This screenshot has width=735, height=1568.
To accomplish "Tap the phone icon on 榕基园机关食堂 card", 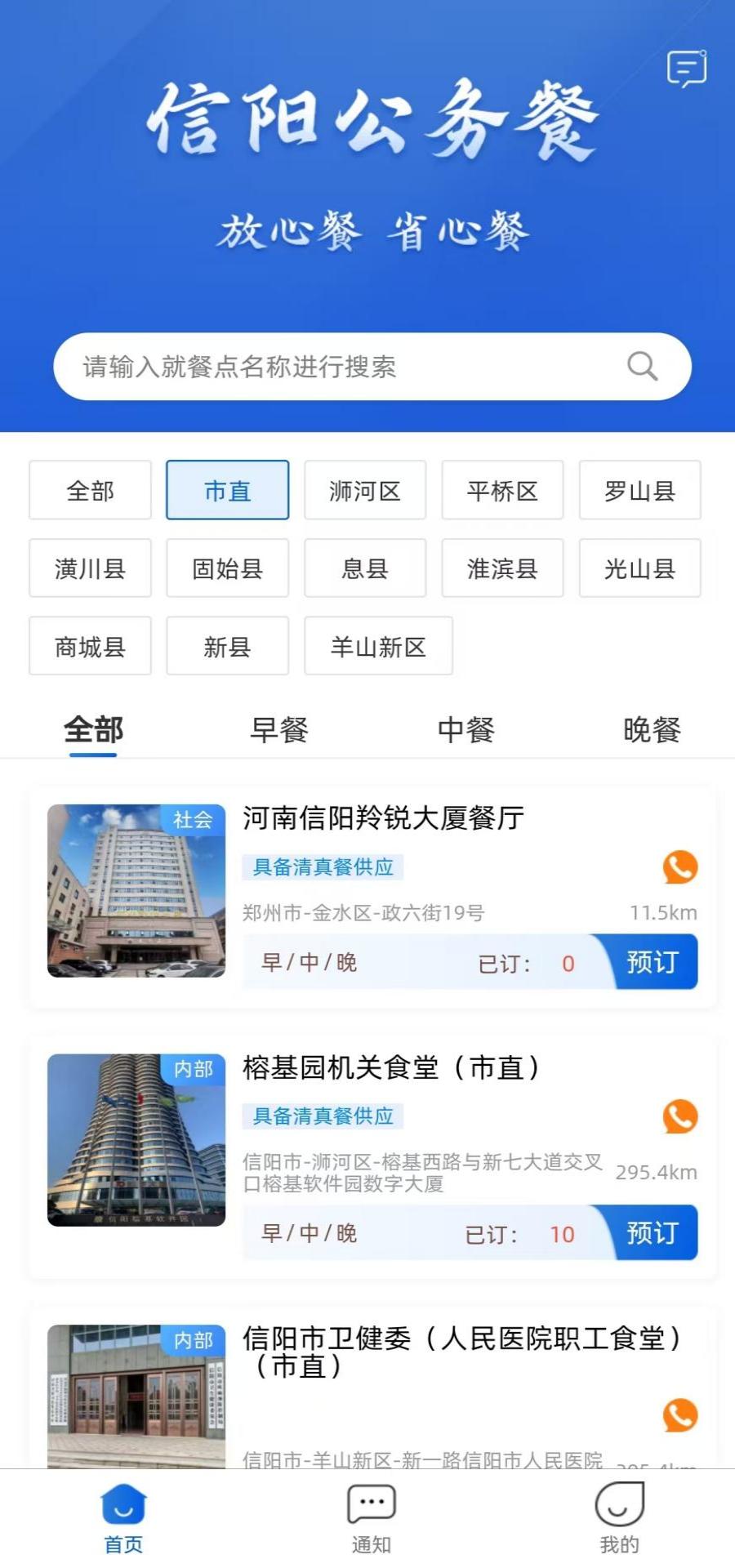I will point(679,1116).
